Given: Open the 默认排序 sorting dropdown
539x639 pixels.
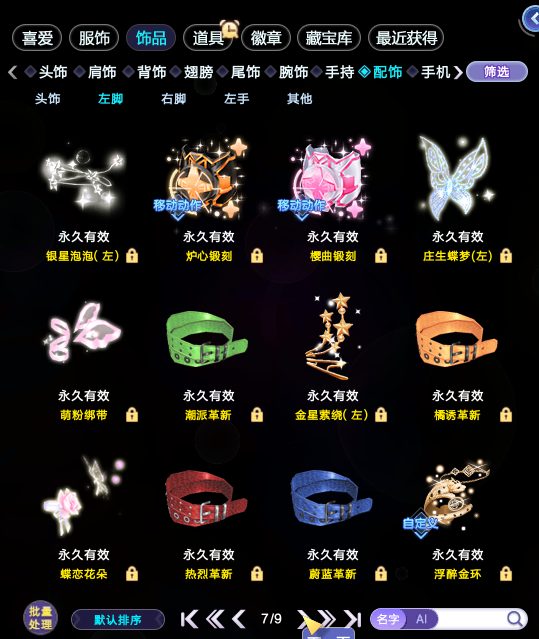Looking at the screenshot, I should click(118, 620).
